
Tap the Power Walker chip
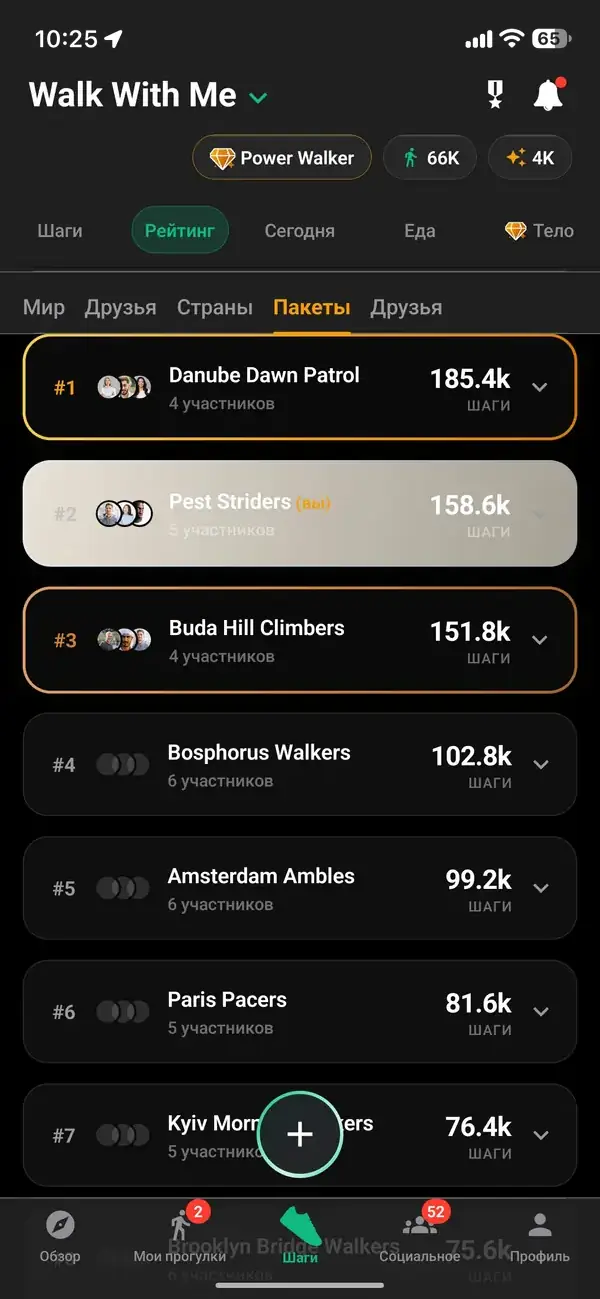tap(282, 158)
